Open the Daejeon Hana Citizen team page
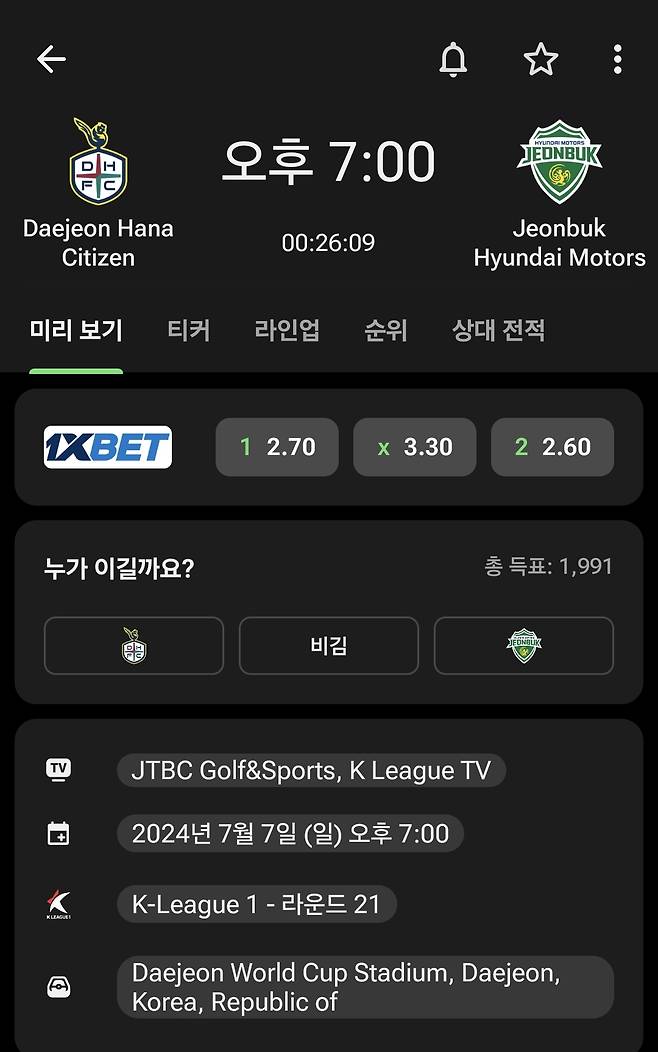The image size is (658, 1052). (x=98, y=190)
